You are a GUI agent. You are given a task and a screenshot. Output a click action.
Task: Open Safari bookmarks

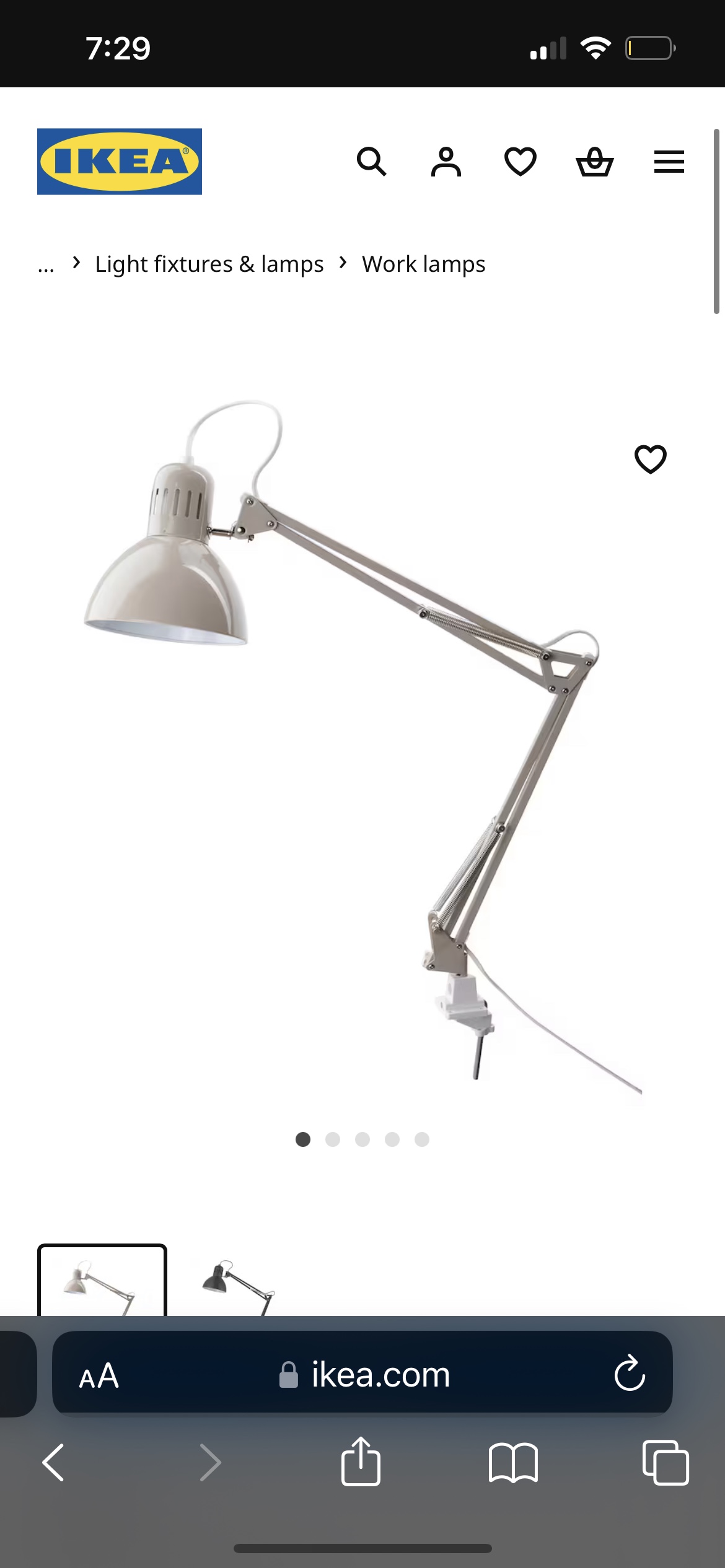513,1463
